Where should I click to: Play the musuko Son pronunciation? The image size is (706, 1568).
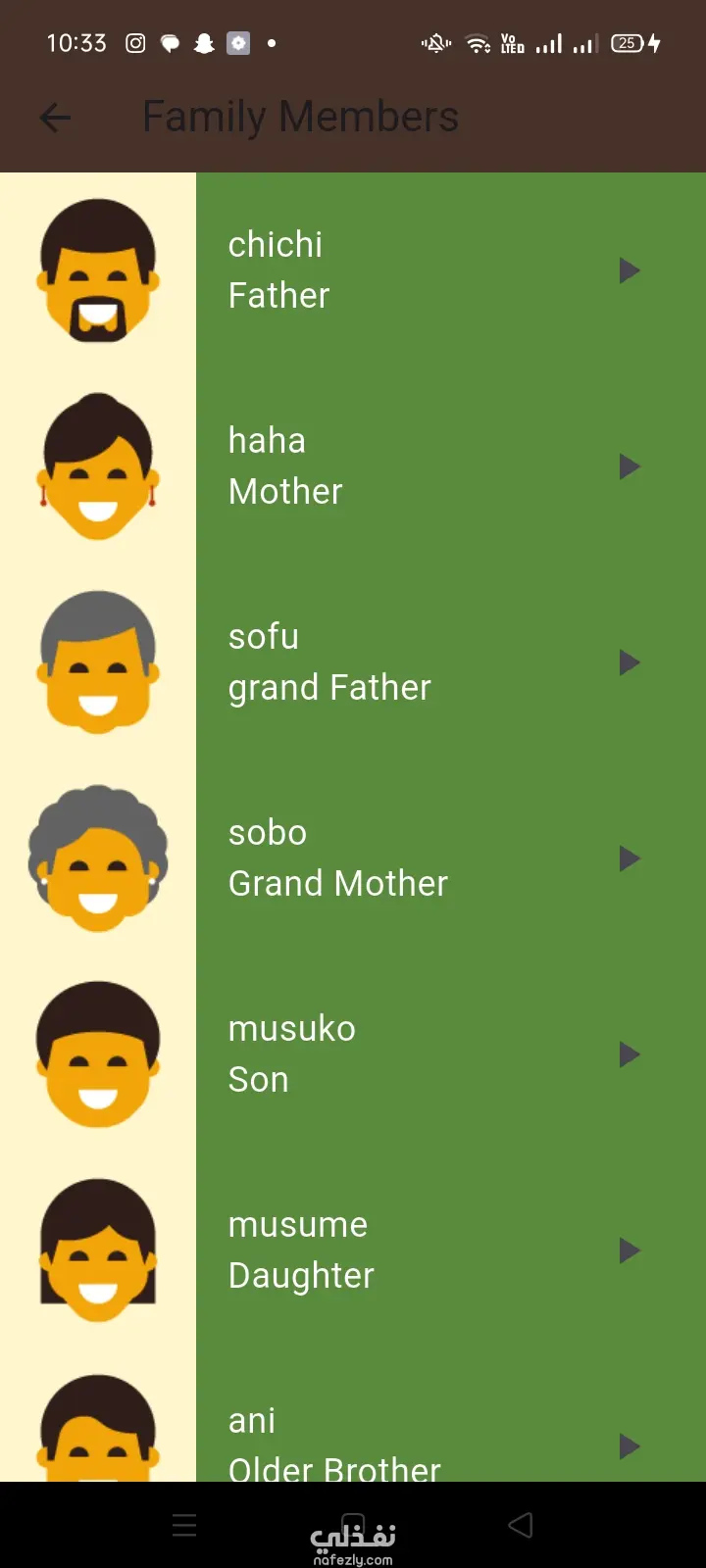630,1054
